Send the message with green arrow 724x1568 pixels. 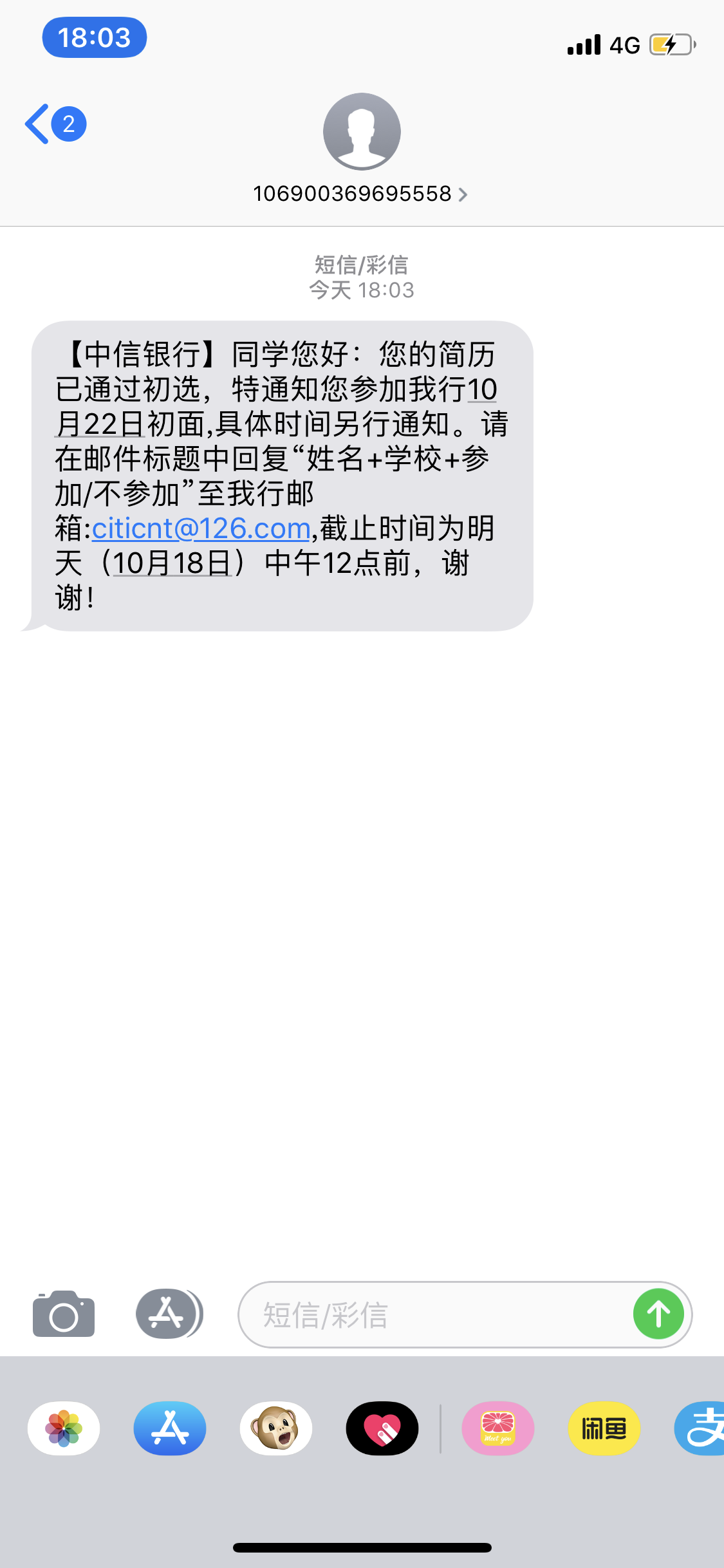[x=658, y=1314]
